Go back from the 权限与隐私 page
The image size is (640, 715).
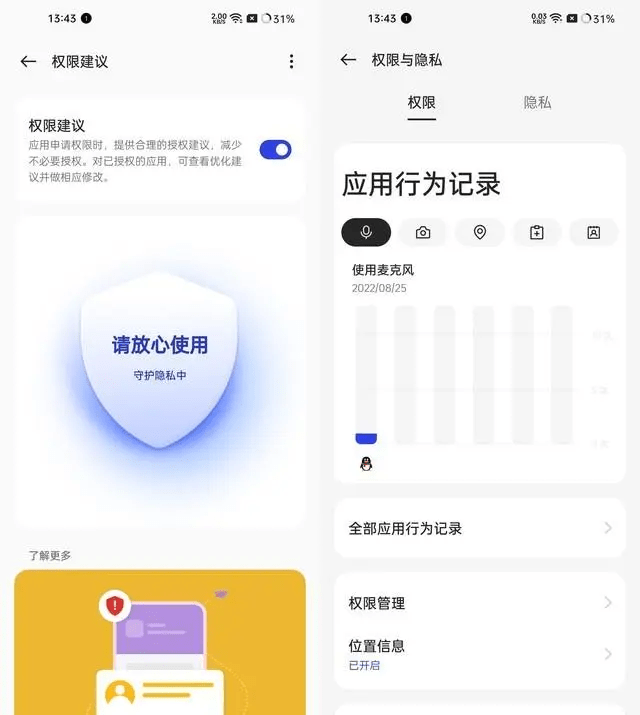coord(348,60)
